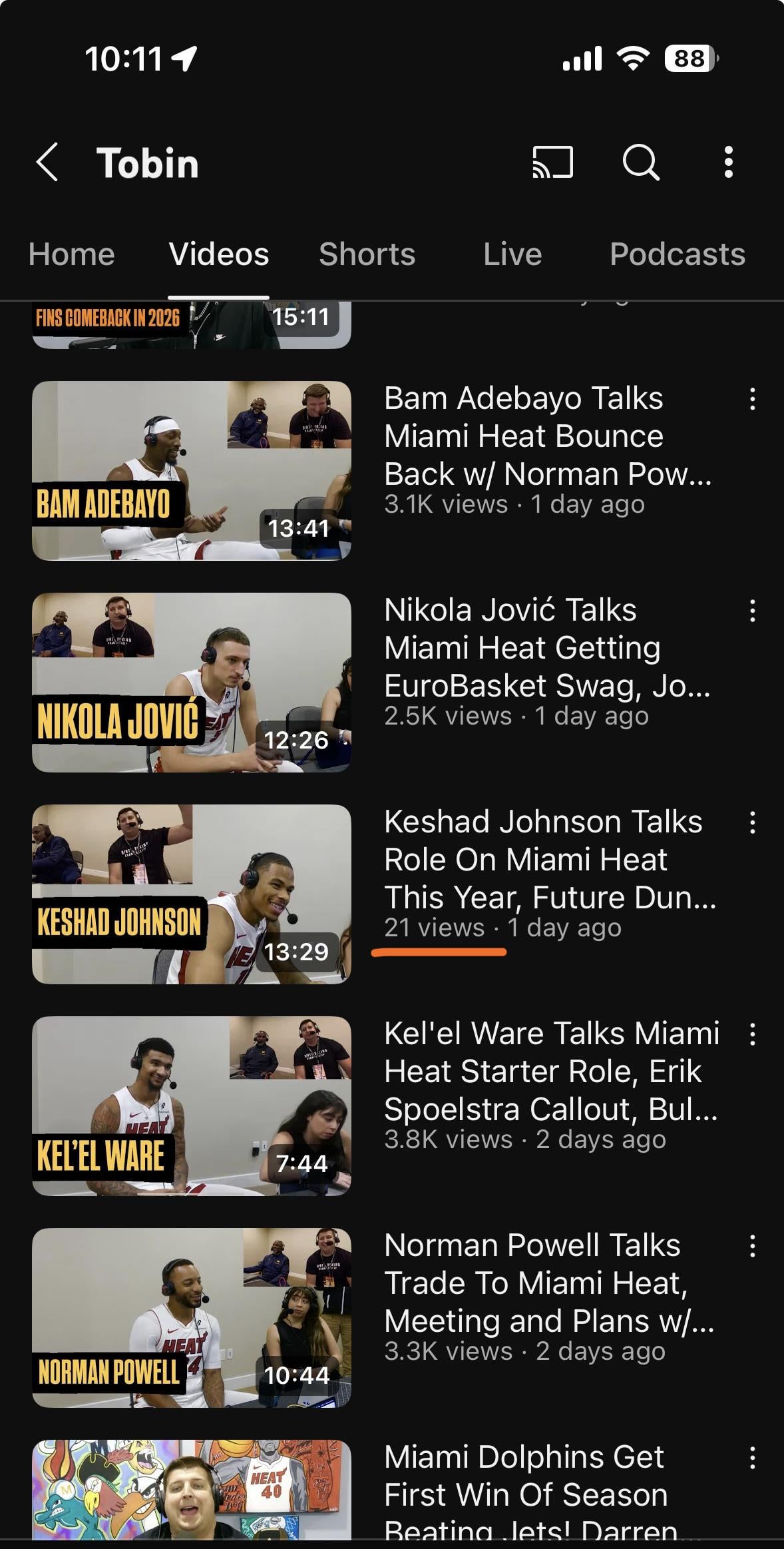Play the Norman Powell video
This screenshot has width=784, height=1549.
coord(192,1317)
